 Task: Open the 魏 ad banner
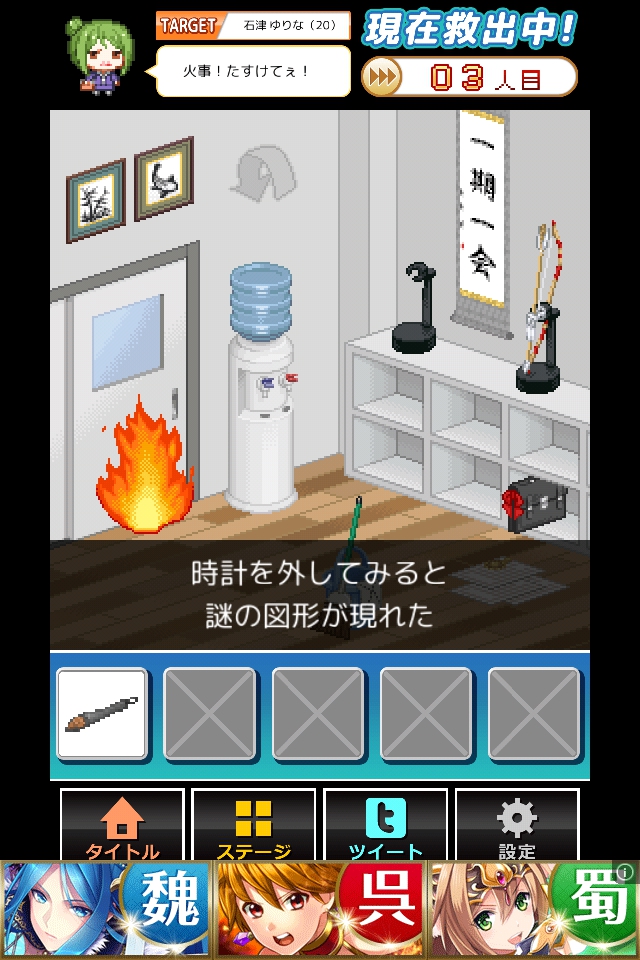(106, 910)
